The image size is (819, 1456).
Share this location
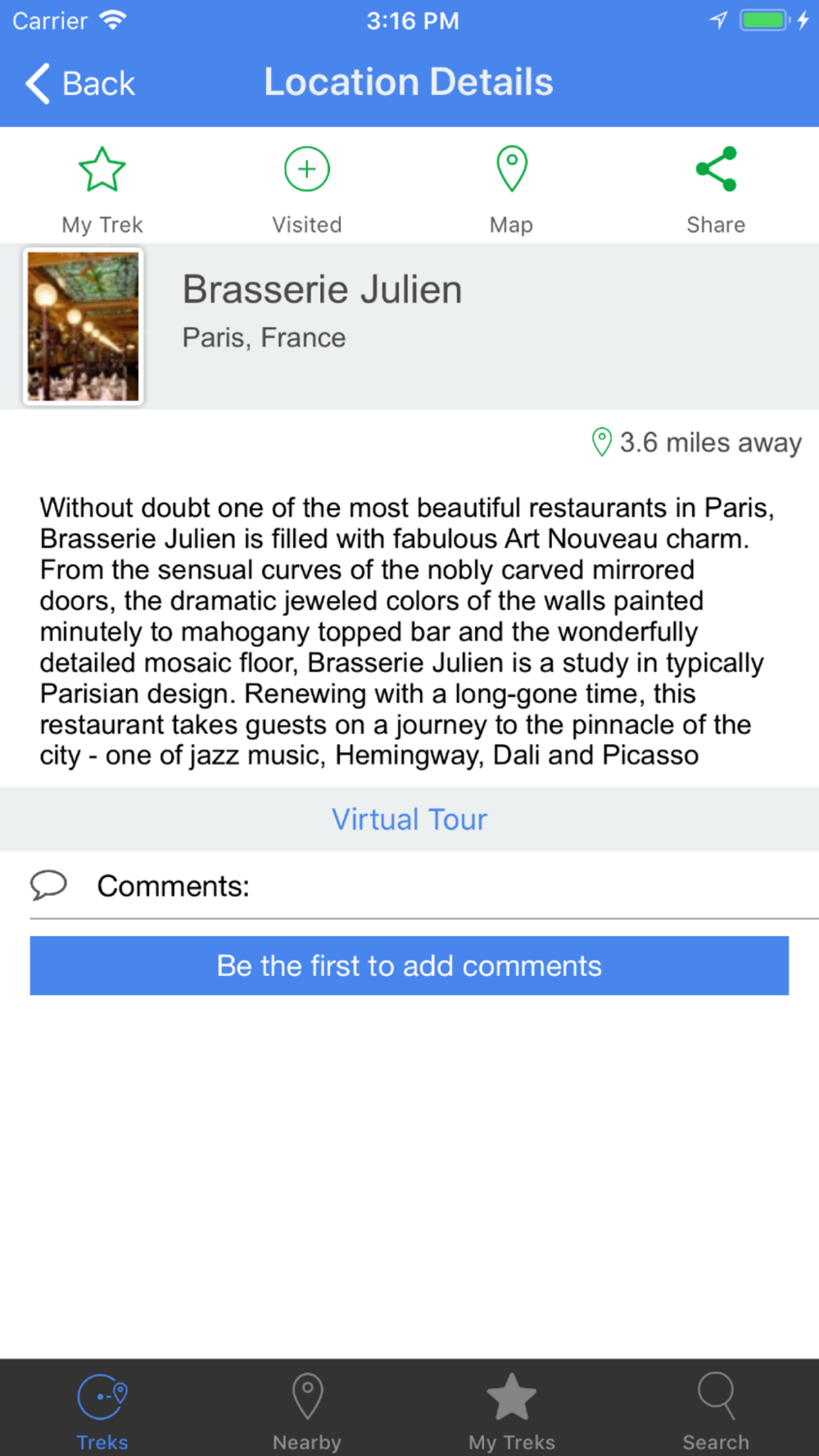(x=716, y=190)
